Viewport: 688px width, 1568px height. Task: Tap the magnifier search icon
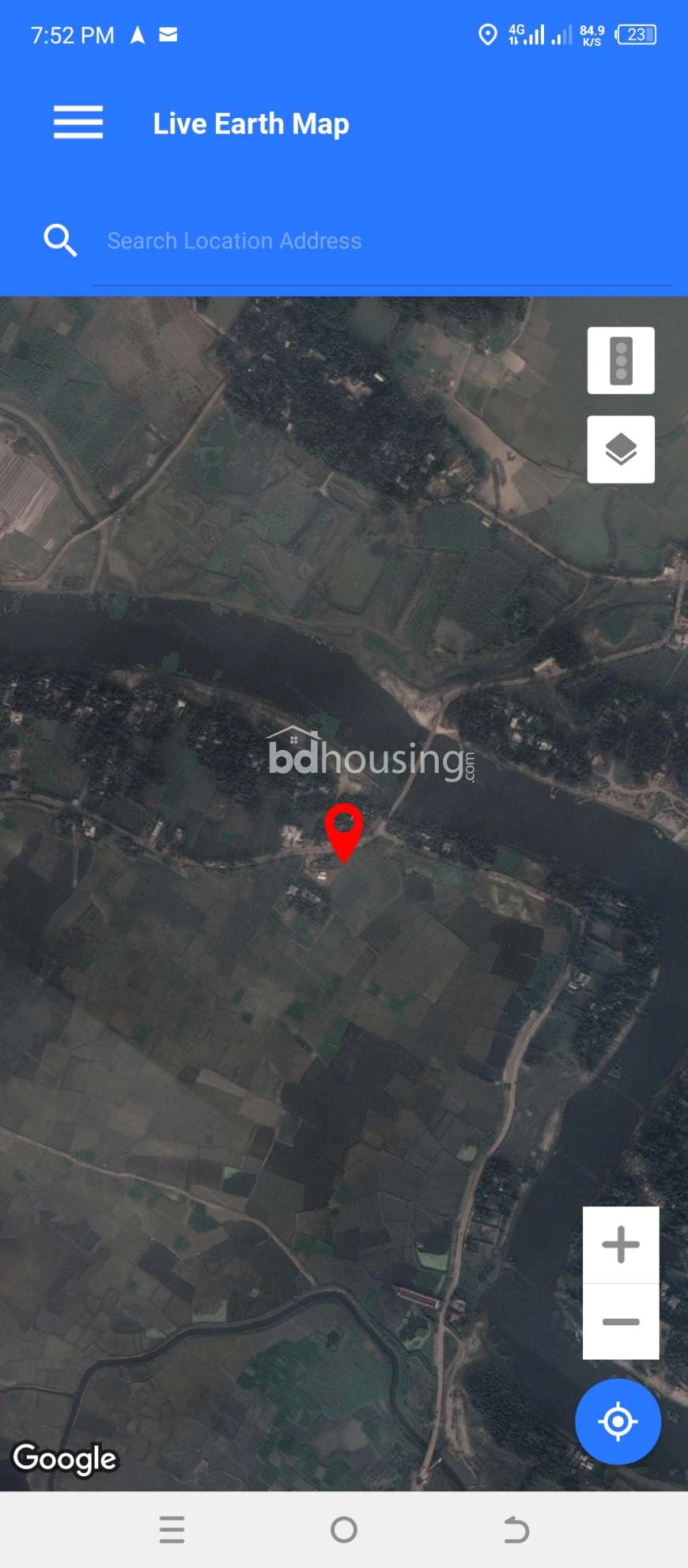point(60,241)
